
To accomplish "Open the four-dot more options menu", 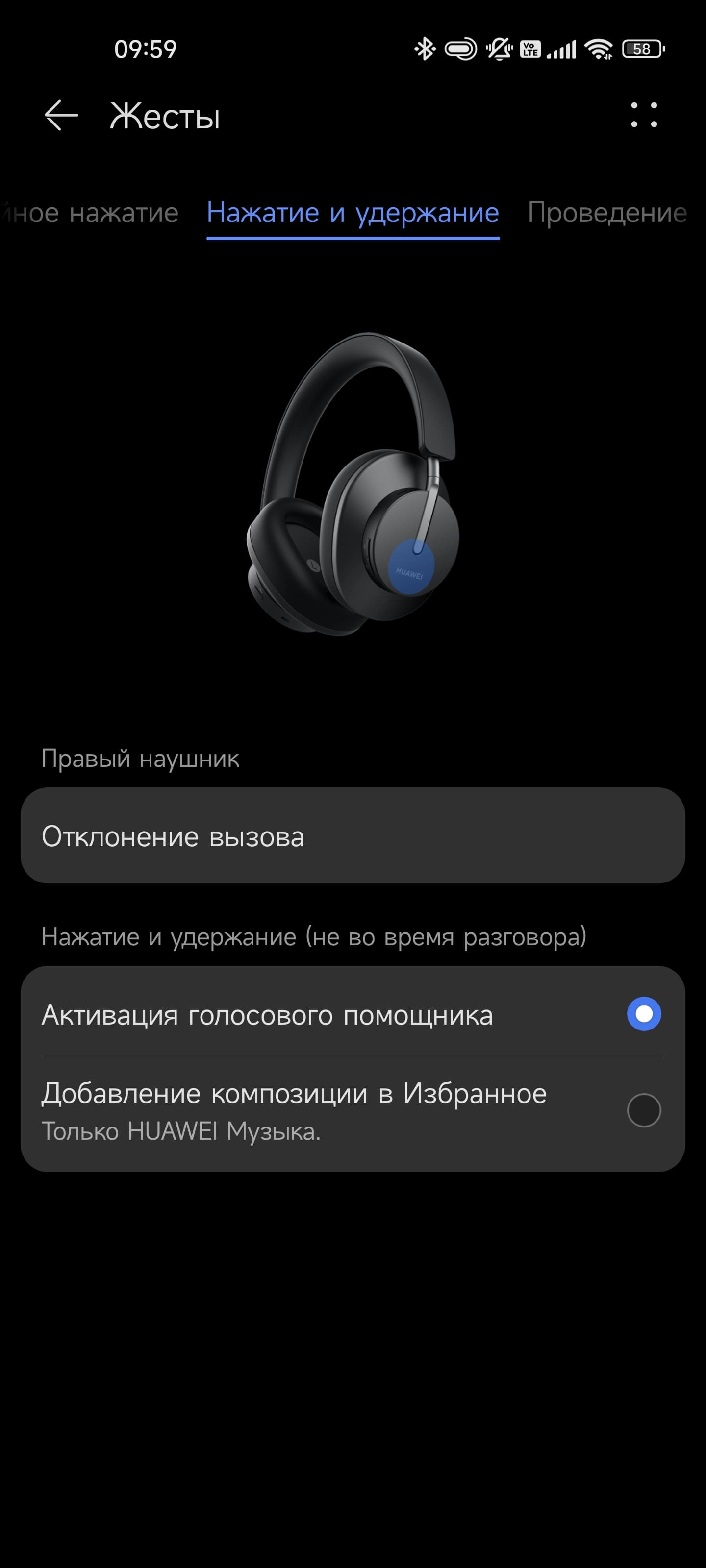I will 644,115.
